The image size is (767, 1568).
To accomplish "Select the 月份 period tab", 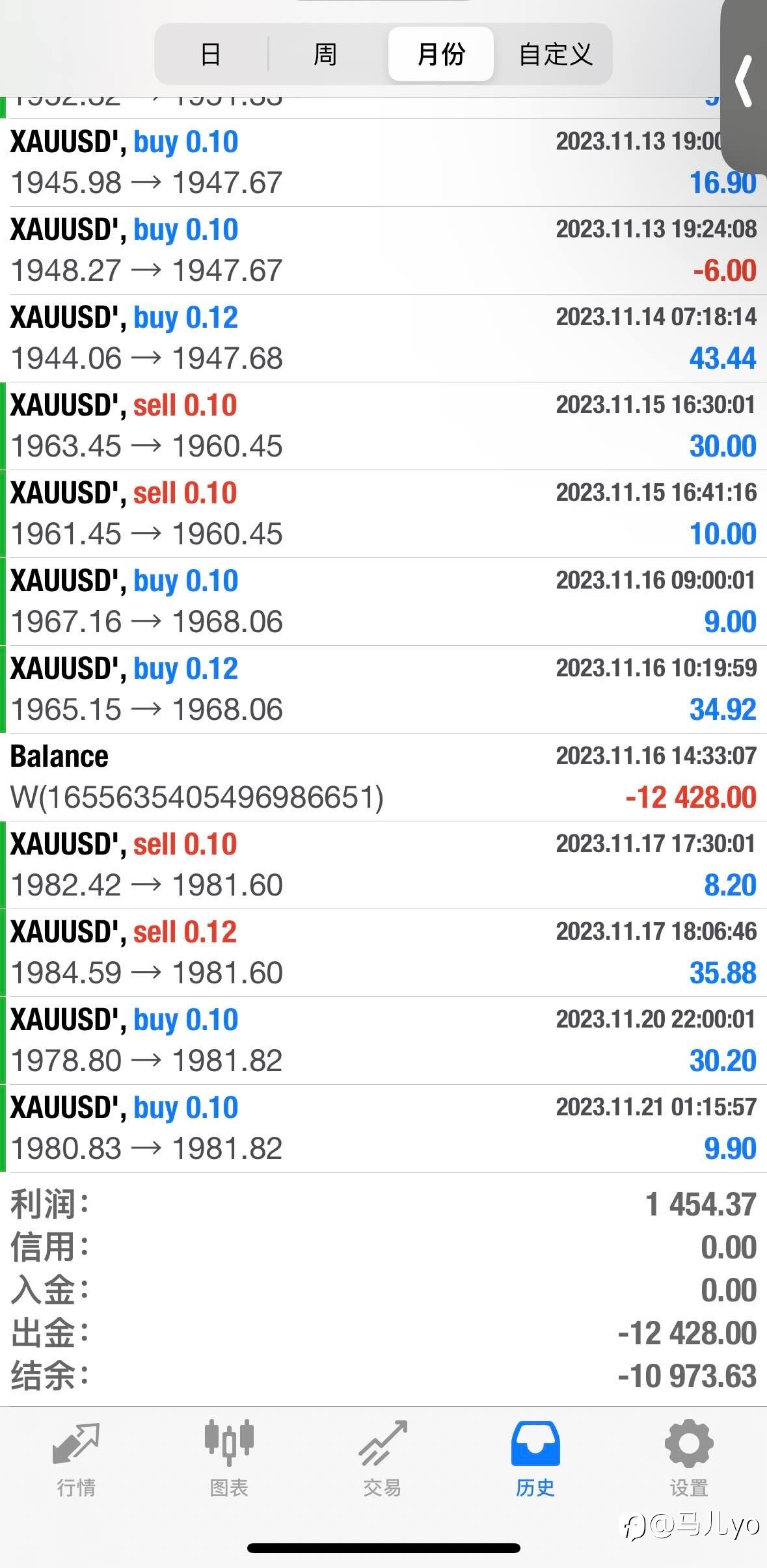I will [x=441, y=55].
